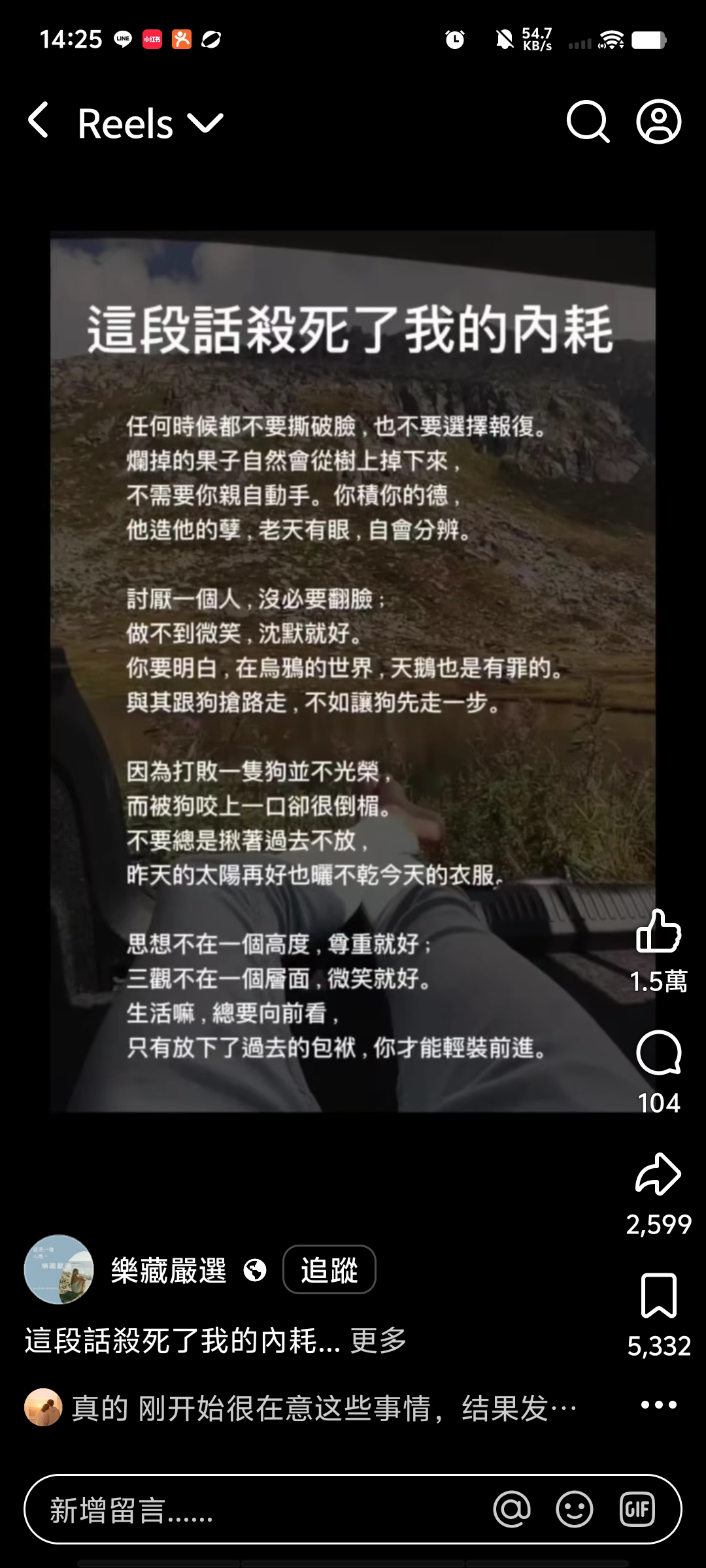Open the emoji smiley picker

click(575, 1509)
